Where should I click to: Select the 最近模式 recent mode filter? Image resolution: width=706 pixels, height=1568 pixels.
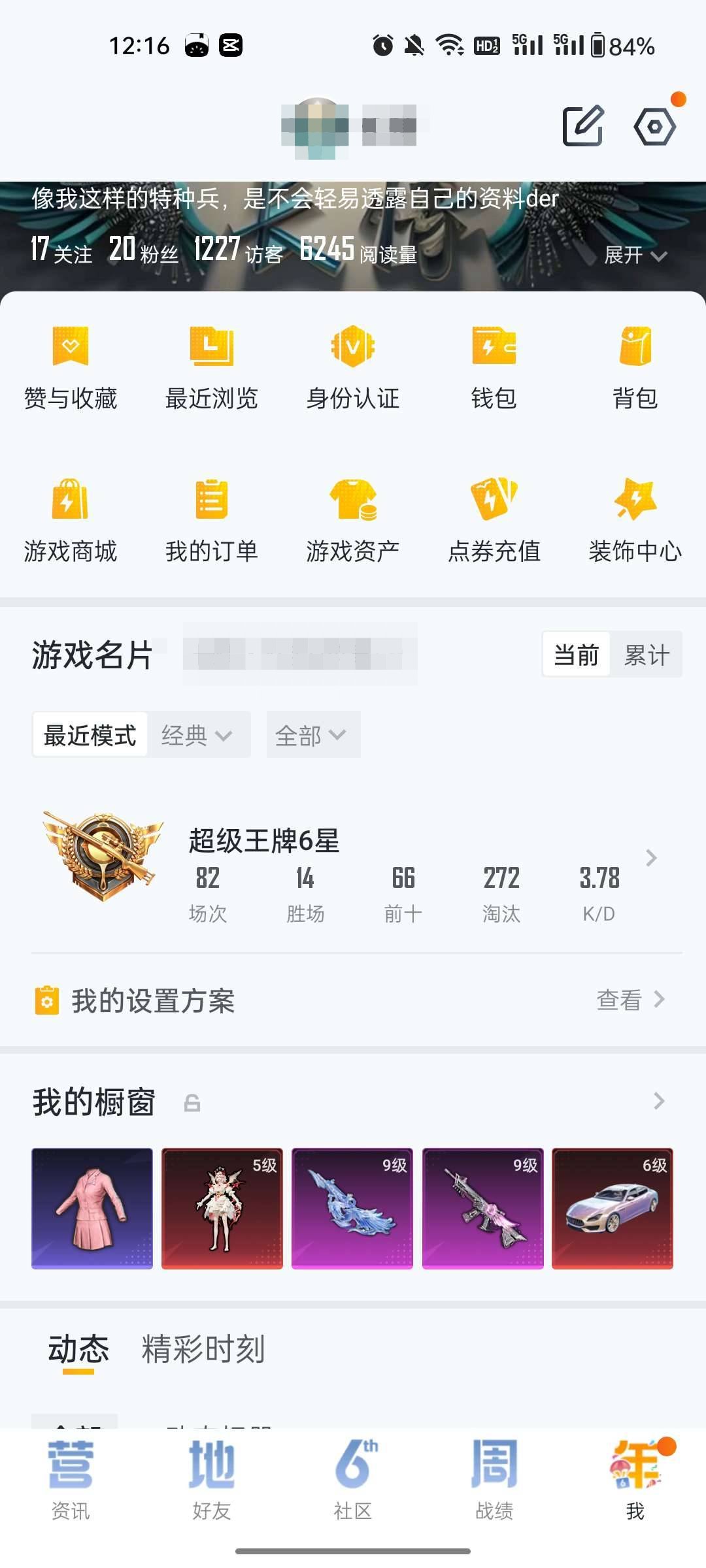[x=90, y=734]
